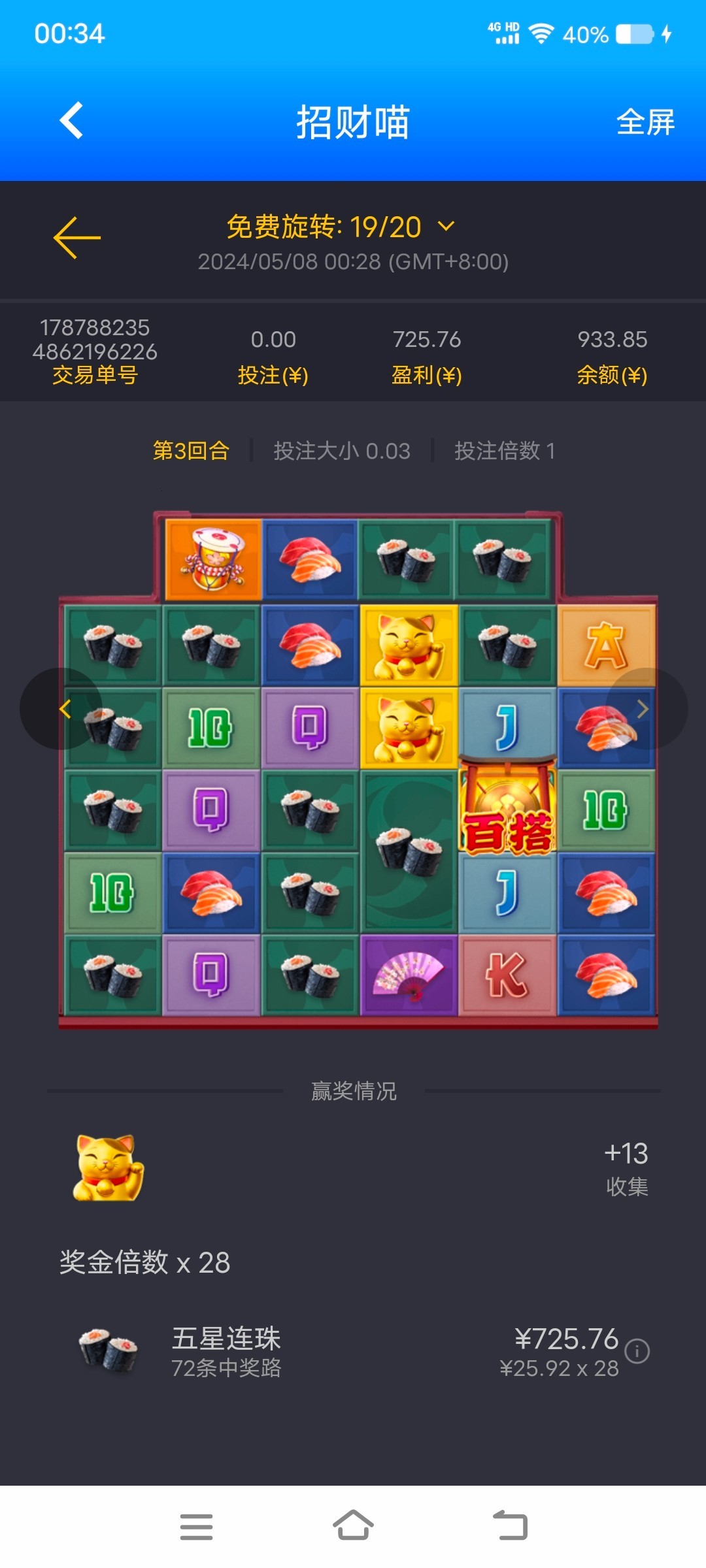Switch to fullscreen with 全屏
The height and width of the screenshot is (1568, 706).
[645, 122]
